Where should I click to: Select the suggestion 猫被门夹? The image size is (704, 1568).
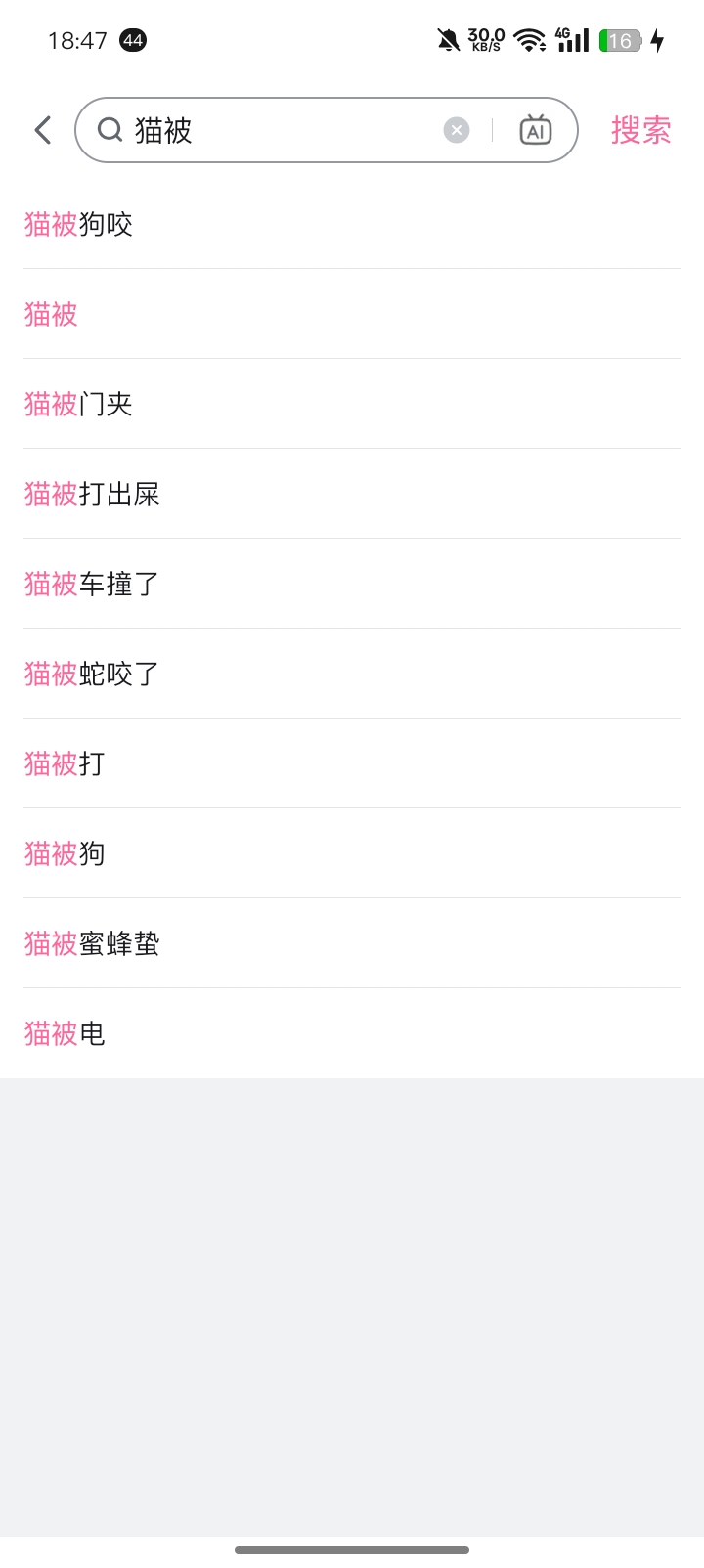coord(352,404)
